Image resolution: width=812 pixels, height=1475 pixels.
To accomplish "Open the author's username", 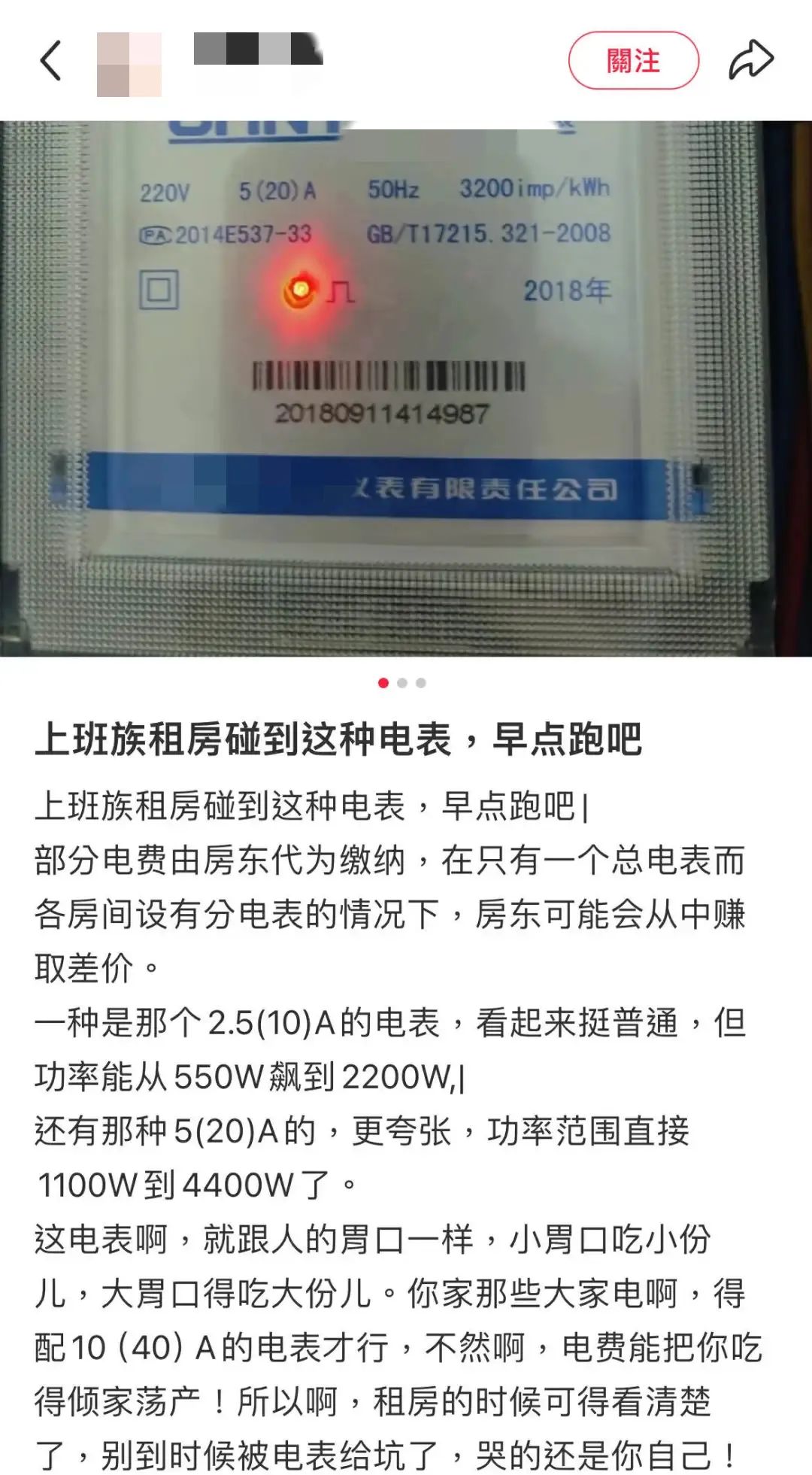I will click(258, 50).
